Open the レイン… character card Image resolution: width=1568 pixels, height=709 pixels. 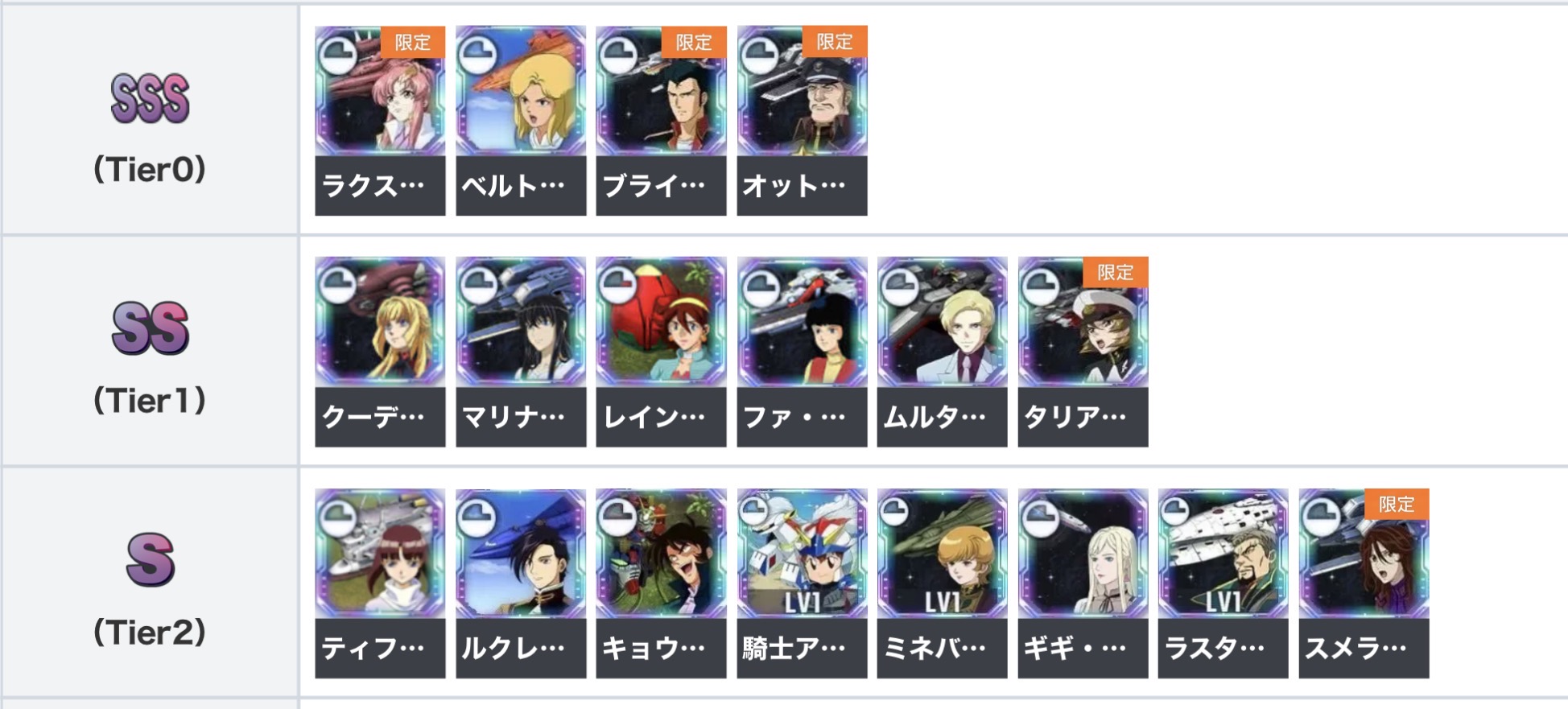[x=661, y=352]
